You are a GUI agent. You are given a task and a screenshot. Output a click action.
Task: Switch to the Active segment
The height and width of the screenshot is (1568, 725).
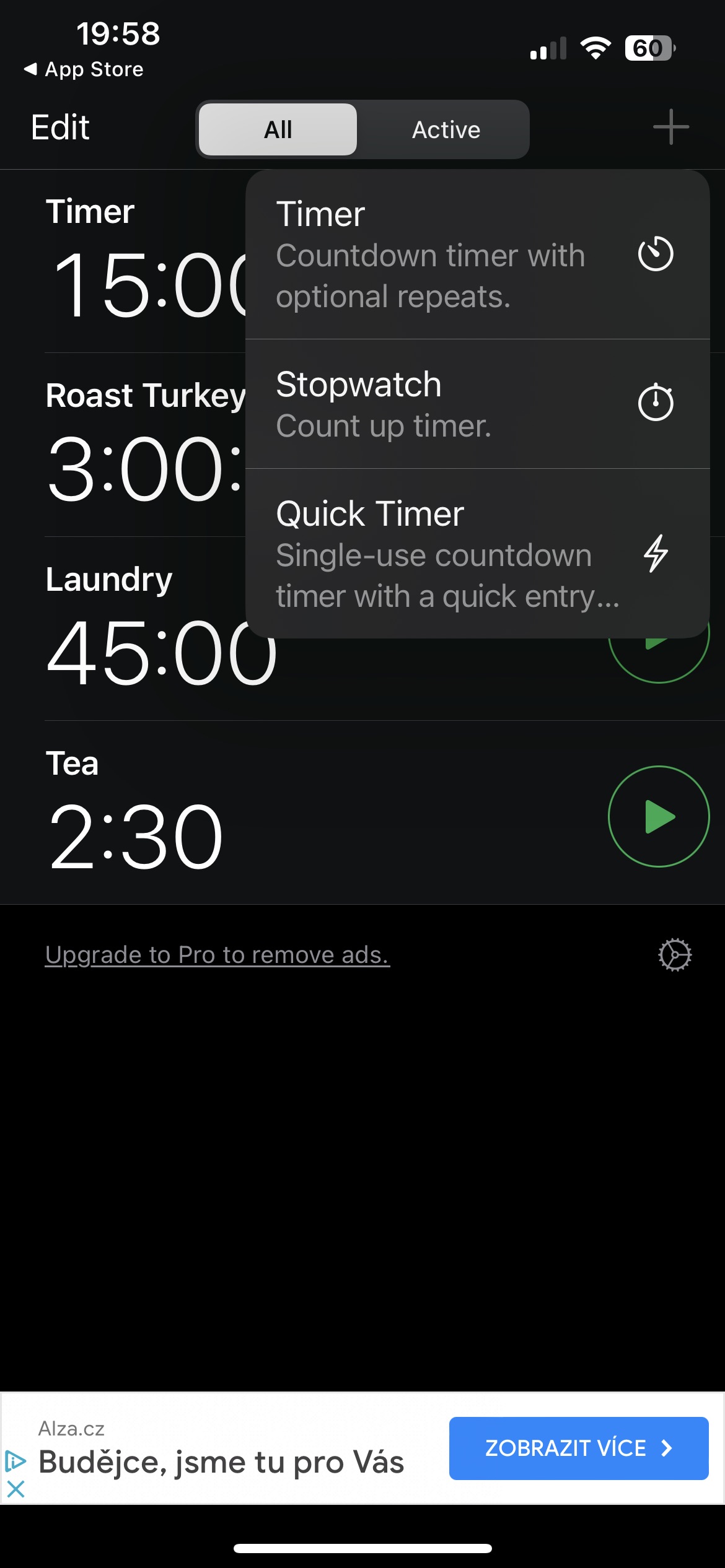(446, 130)
